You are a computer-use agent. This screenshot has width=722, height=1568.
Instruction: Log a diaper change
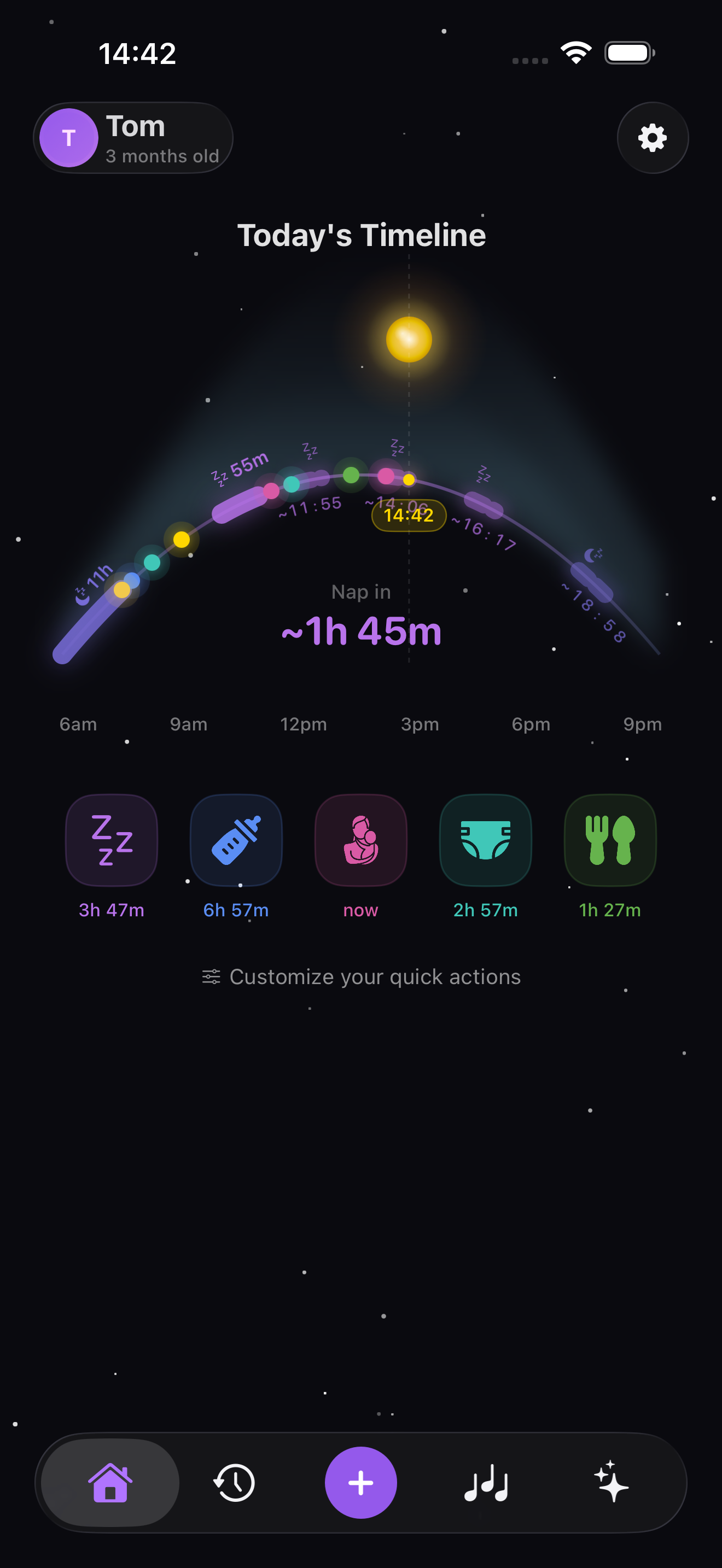[485, 840]
